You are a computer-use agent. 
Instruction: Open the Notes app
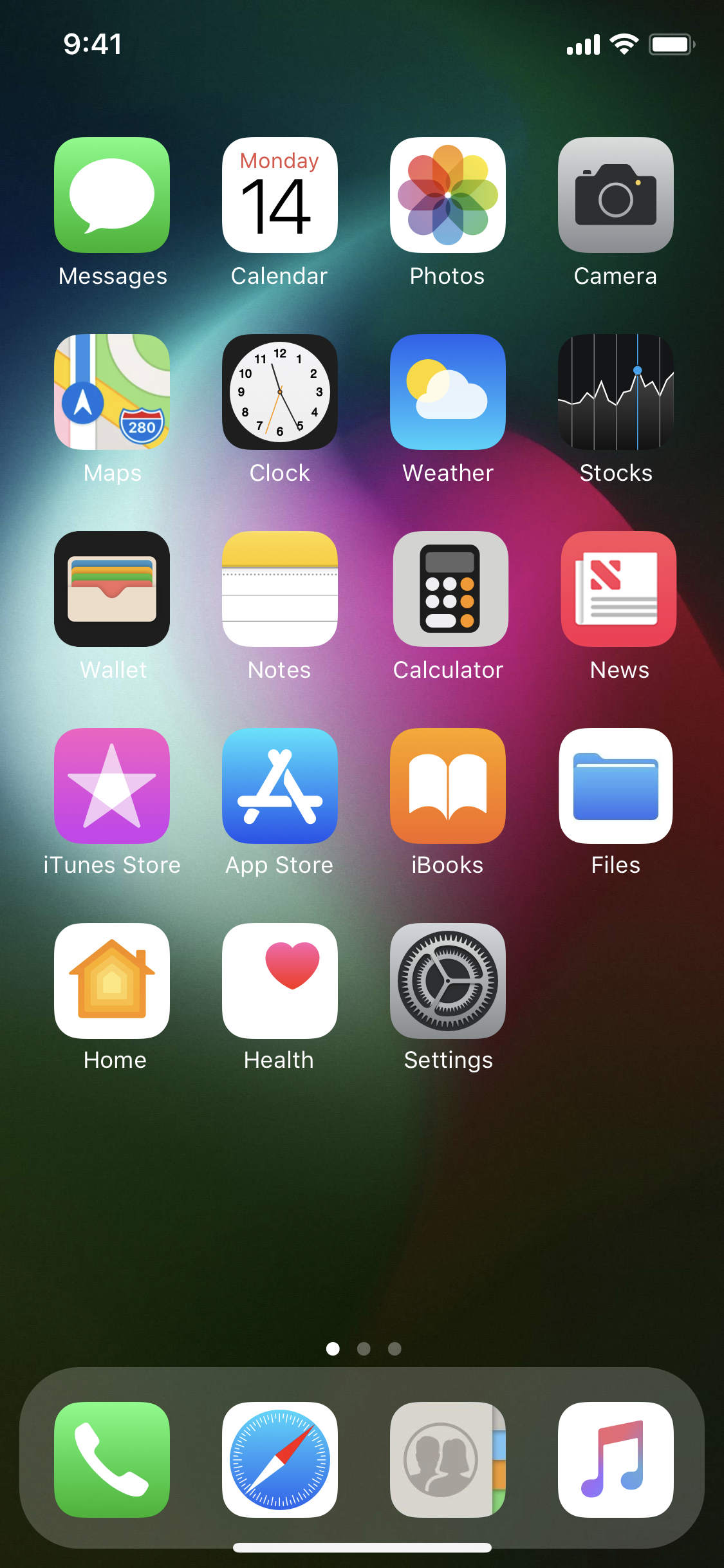(280, 589)
